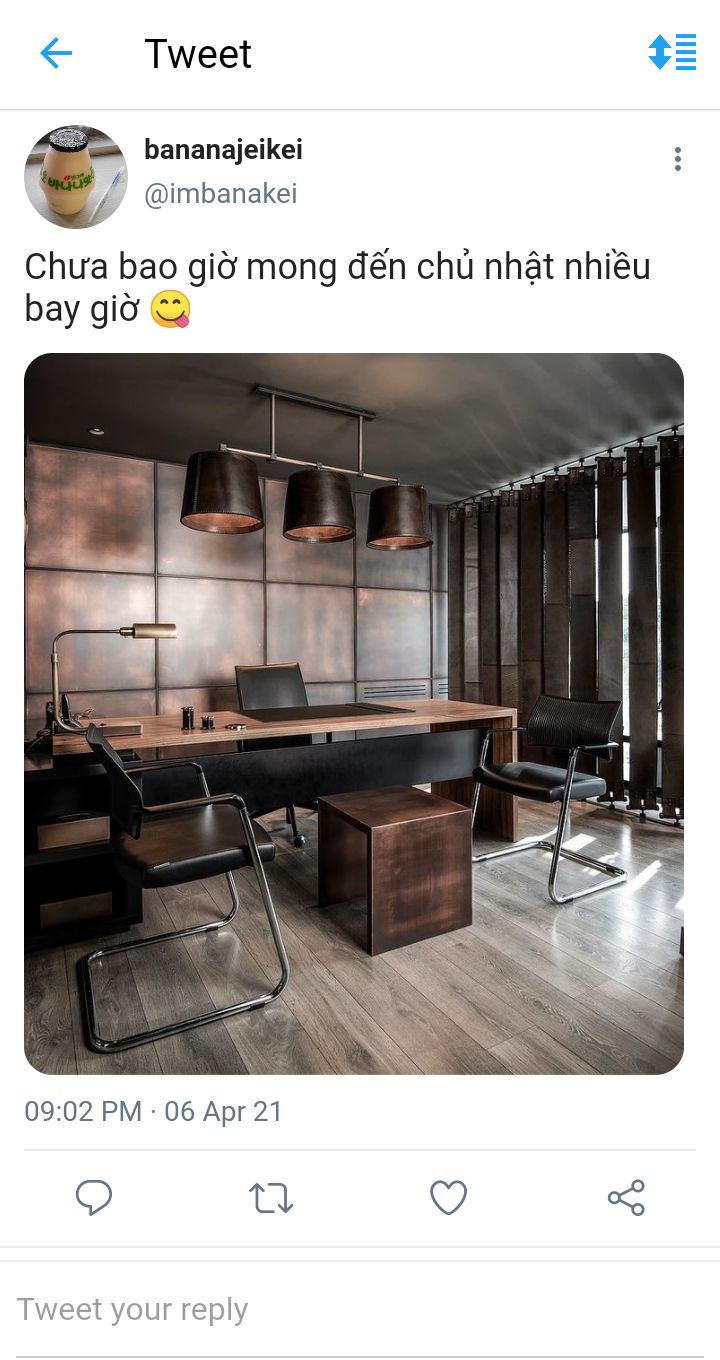
Task: Open bananajeikei's profile picture
Action: pyautogui.click(x=76, y=177)
